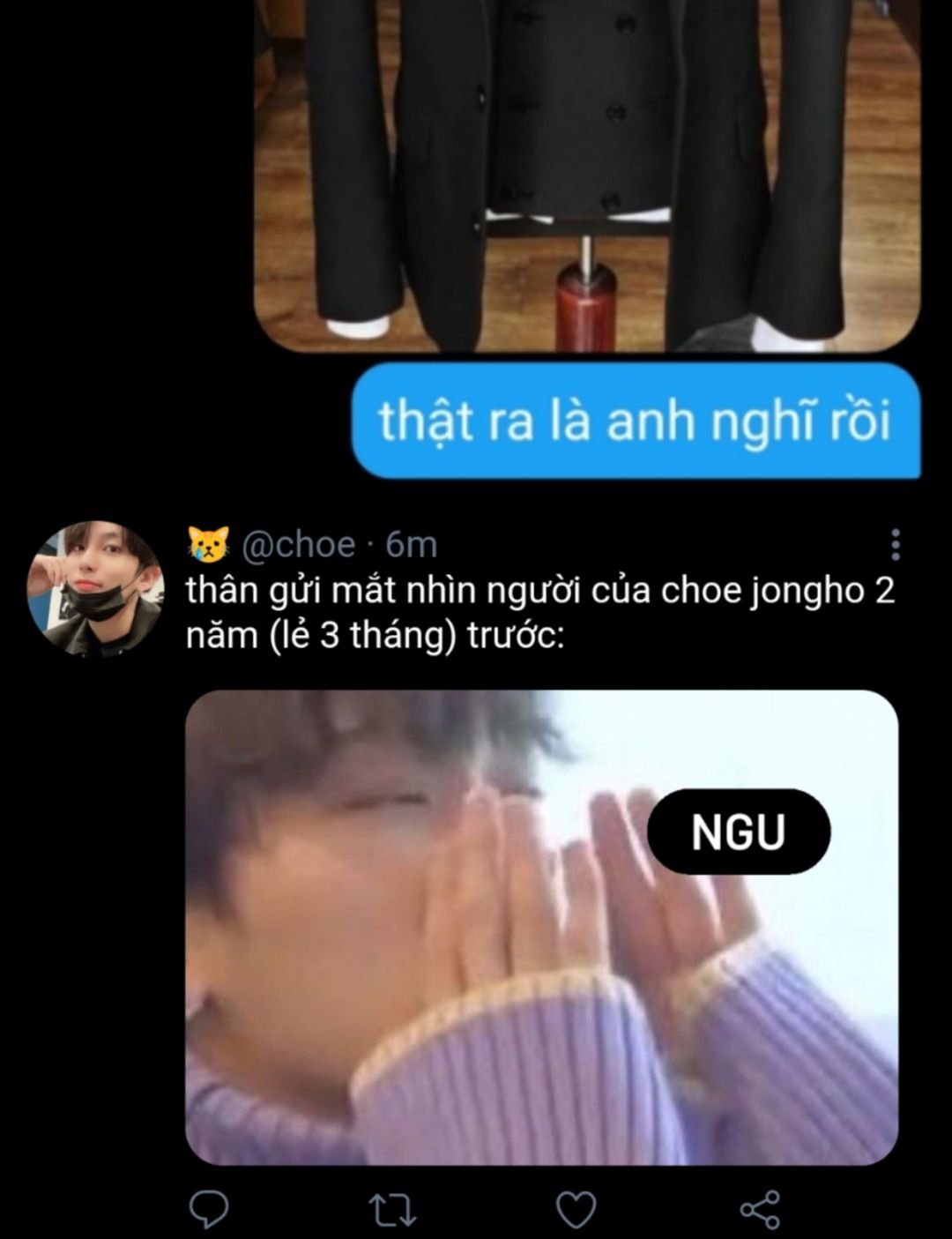The height and width of the screenshot is (1239, 952).
Task: Tap the @choe username handle
Action: pyautogui.click(x=298, y=545)
